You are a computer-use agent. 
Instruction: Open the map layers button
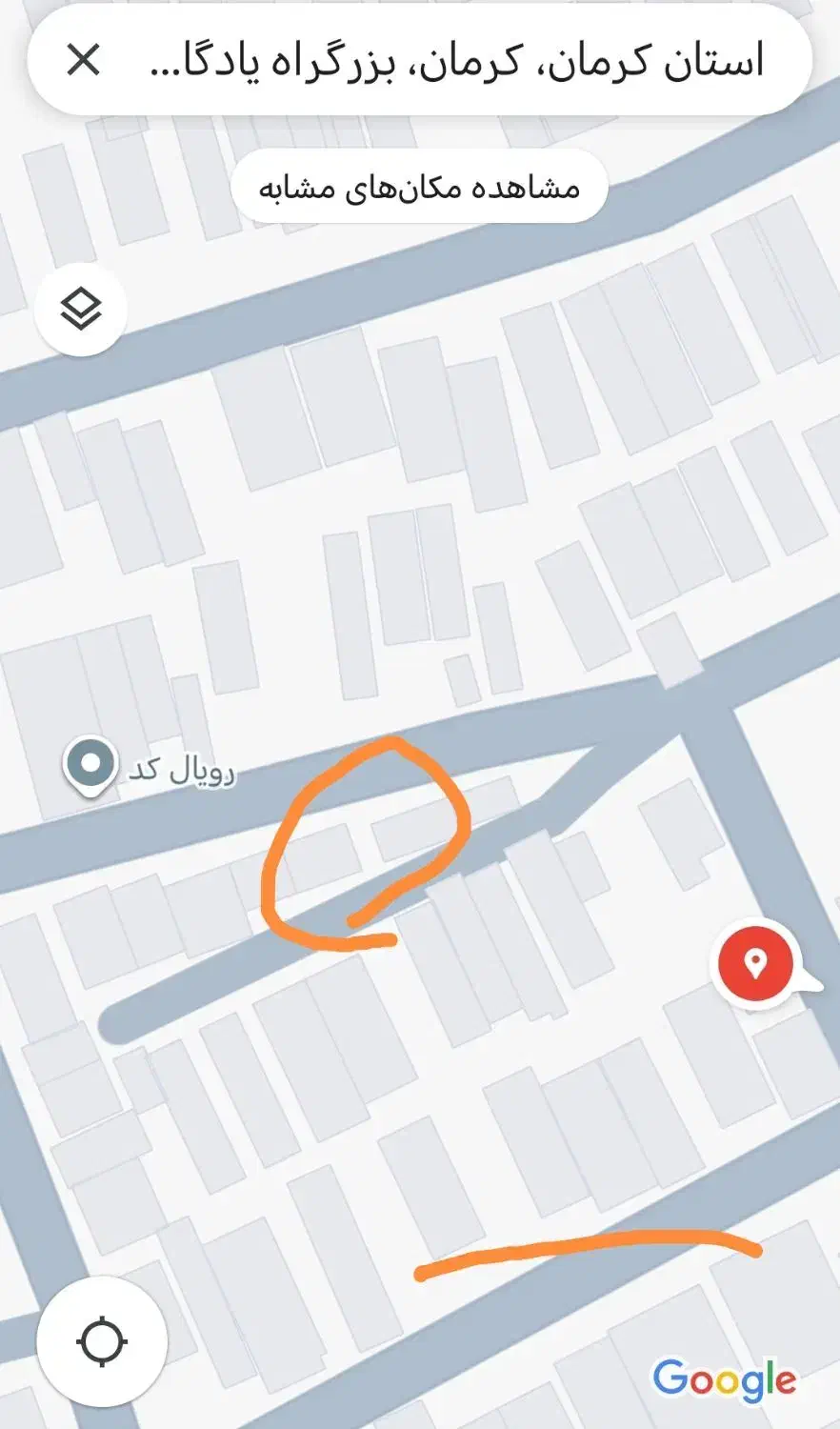pos(81,310)
